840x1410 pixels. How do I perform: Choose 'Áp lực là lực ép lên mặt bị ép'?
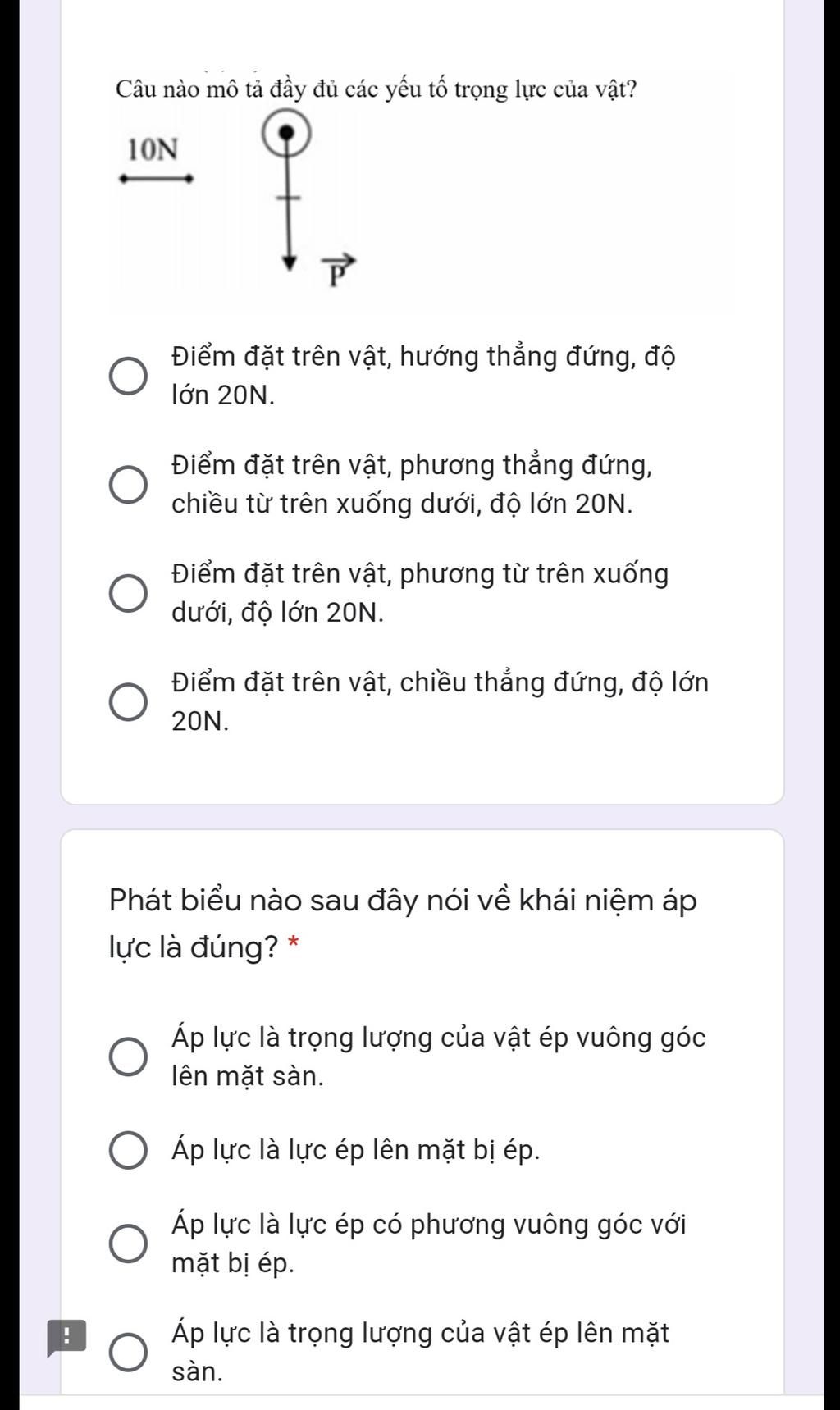[x=130, y=1151]
